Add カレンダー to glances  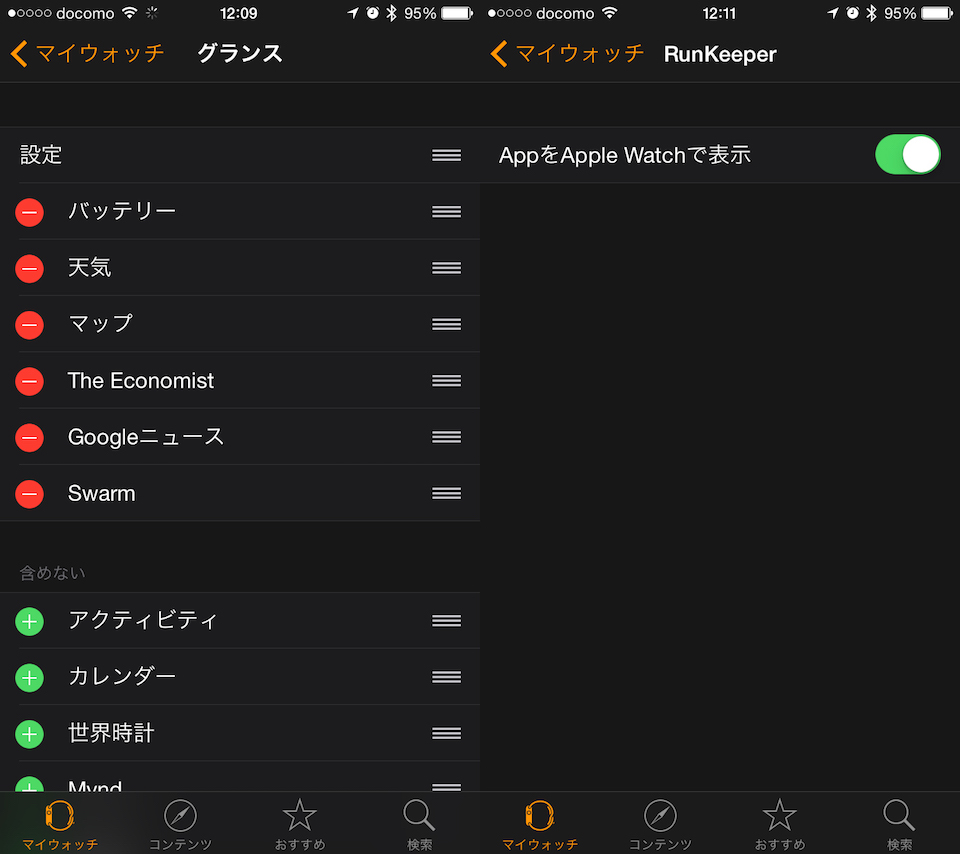30,677
